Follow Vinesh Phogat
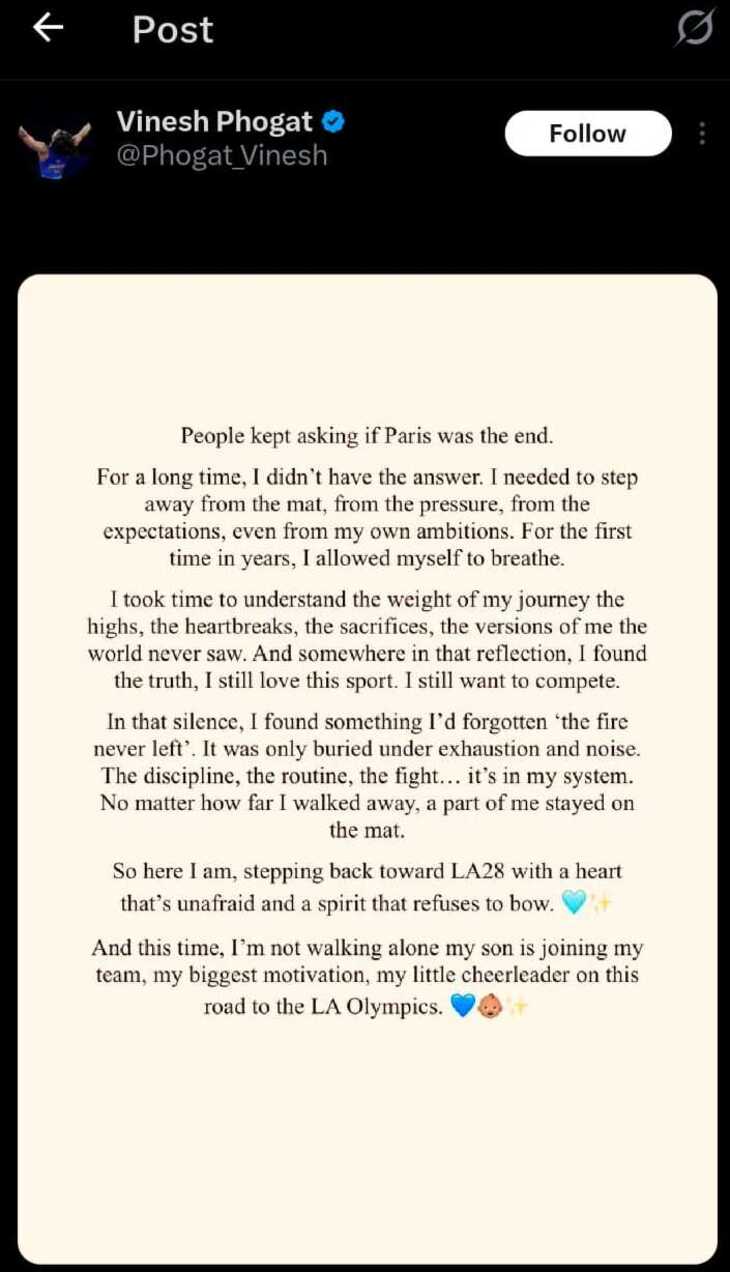Viewport: 730px width, 1272px height. (587, 134)
